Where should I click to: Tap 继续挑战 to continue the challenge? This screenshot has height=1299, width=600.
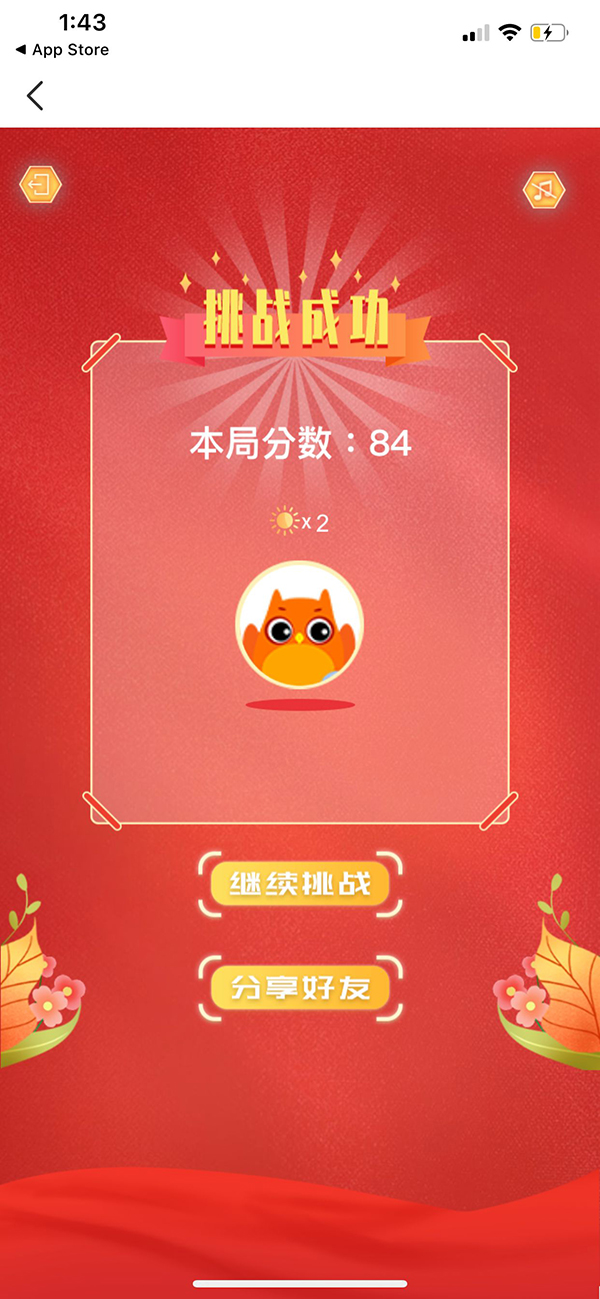pos(300,884)
